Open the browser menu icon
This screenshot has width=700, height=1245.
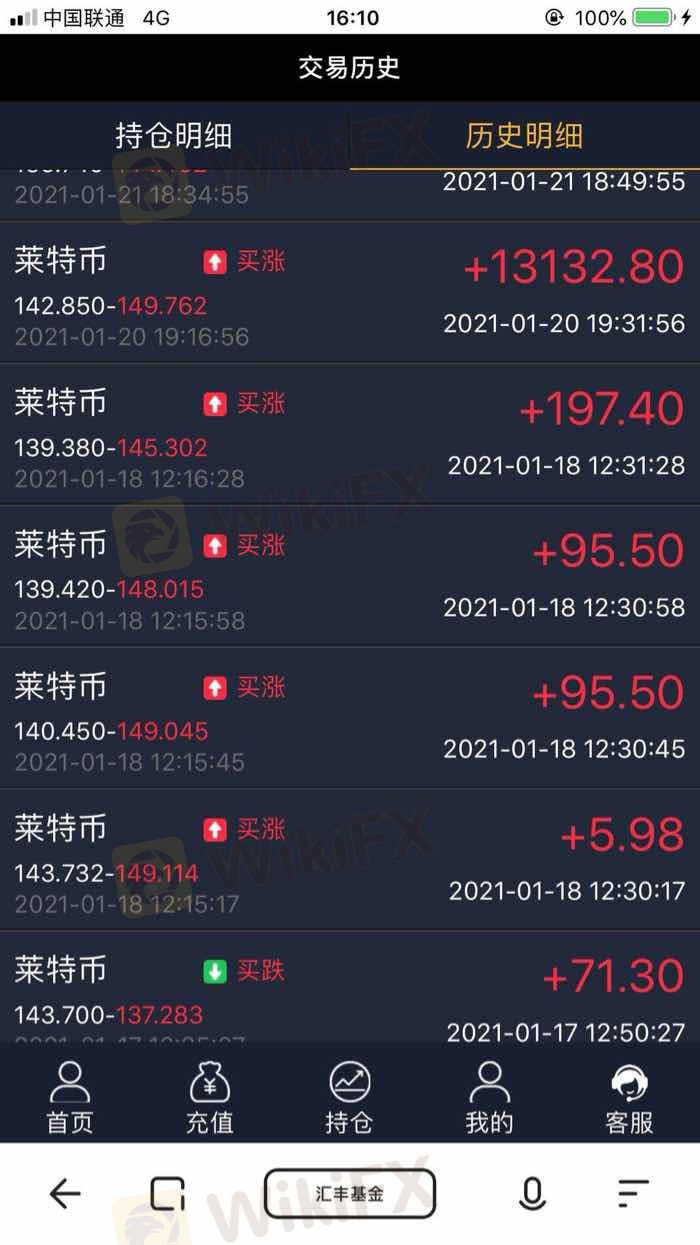pos(633,1193)
